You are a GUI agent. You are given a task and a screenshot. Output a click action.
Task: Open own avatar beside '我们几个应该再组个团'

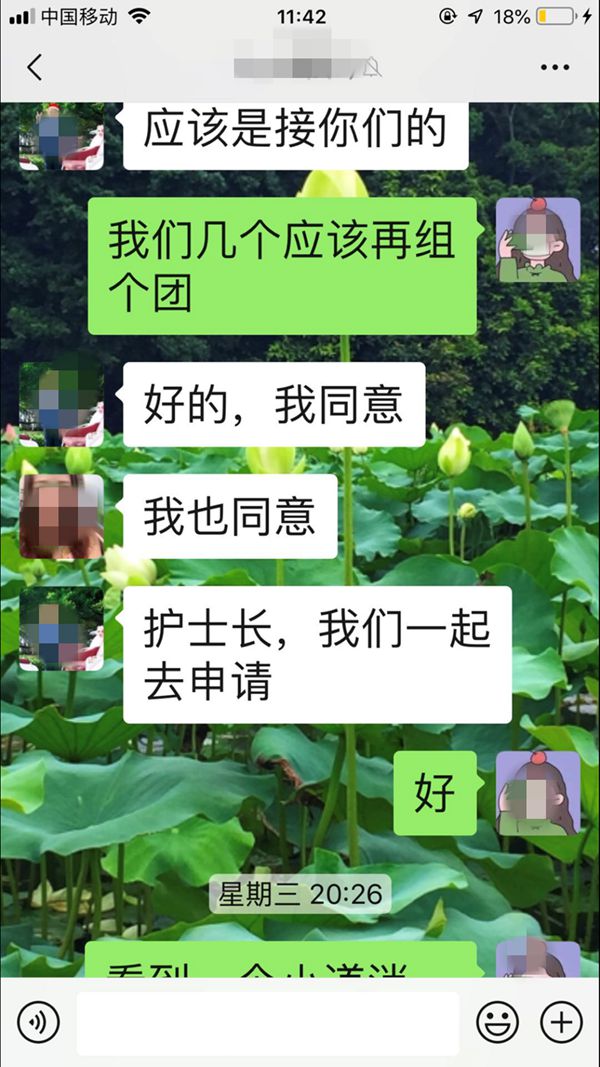click(x=538, y=240)
